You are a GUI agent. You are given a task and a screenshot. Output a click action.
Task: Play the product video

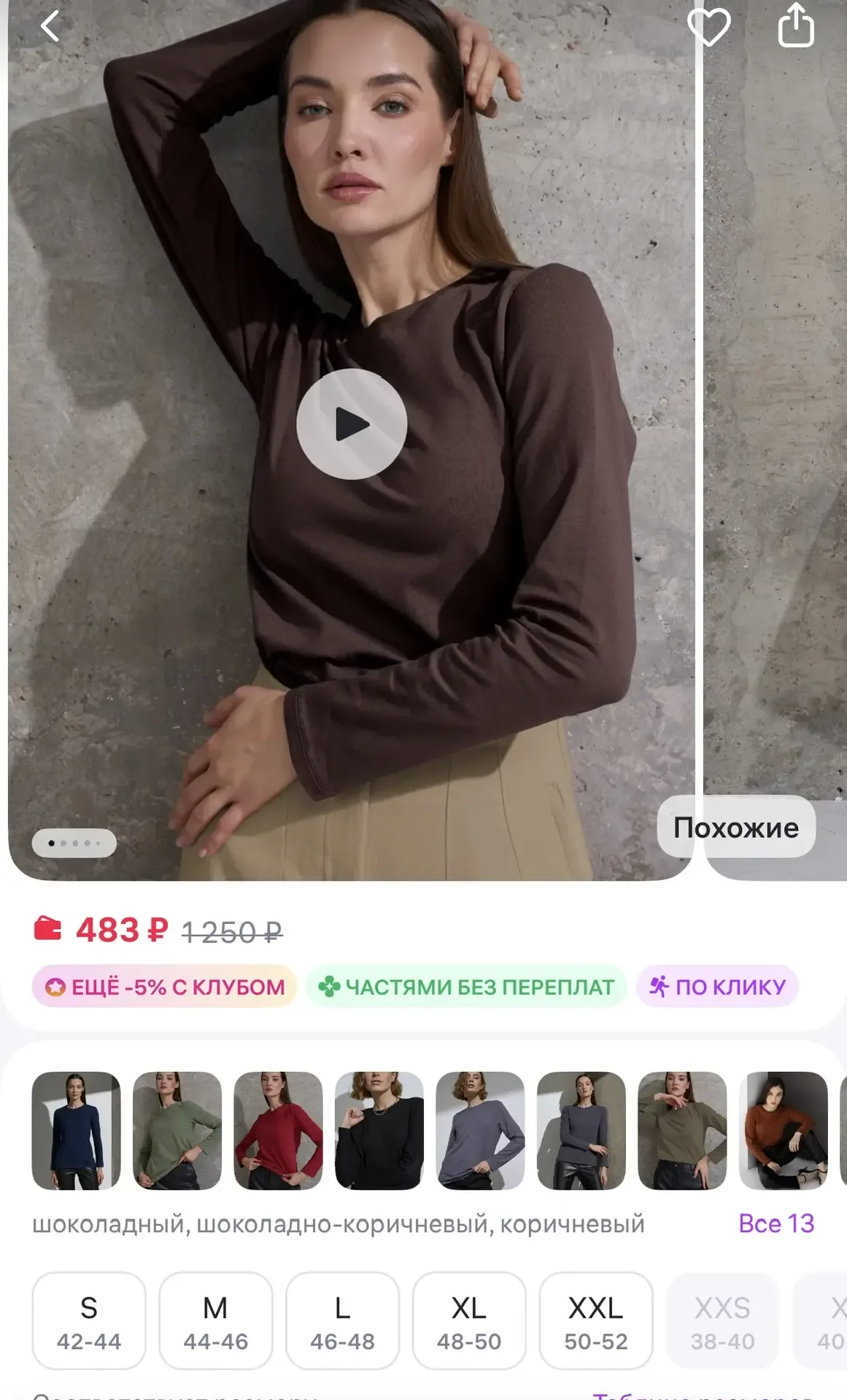click(x=352, y=424)
